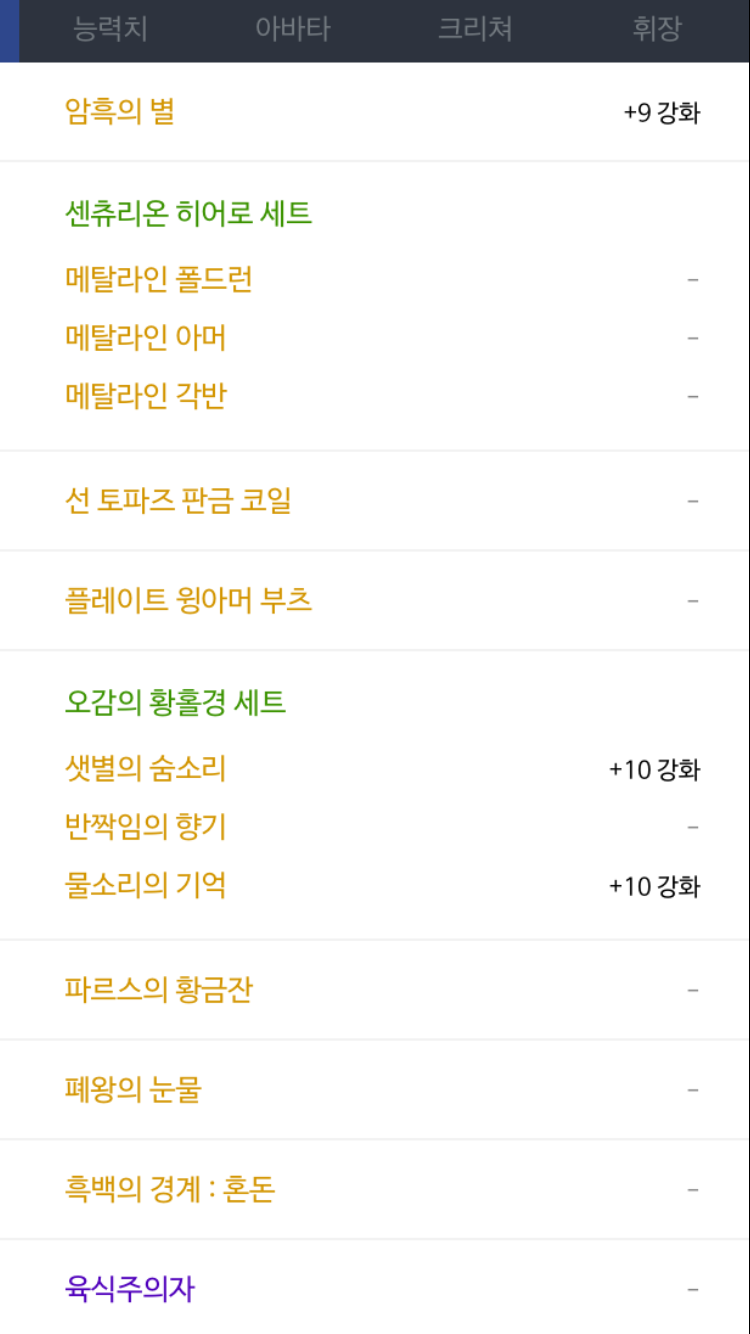Switch to the 능력치 tab
Image resolution: width=750 pixels, height=1334 pixels.
(110, 29)
